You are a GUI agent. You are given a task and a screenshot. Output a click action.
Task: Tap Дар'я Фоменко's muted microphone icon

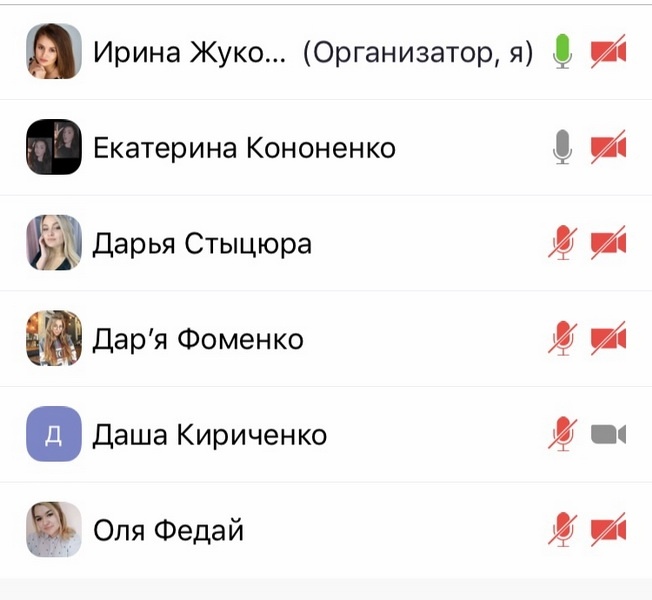click(x=563, y=339)
